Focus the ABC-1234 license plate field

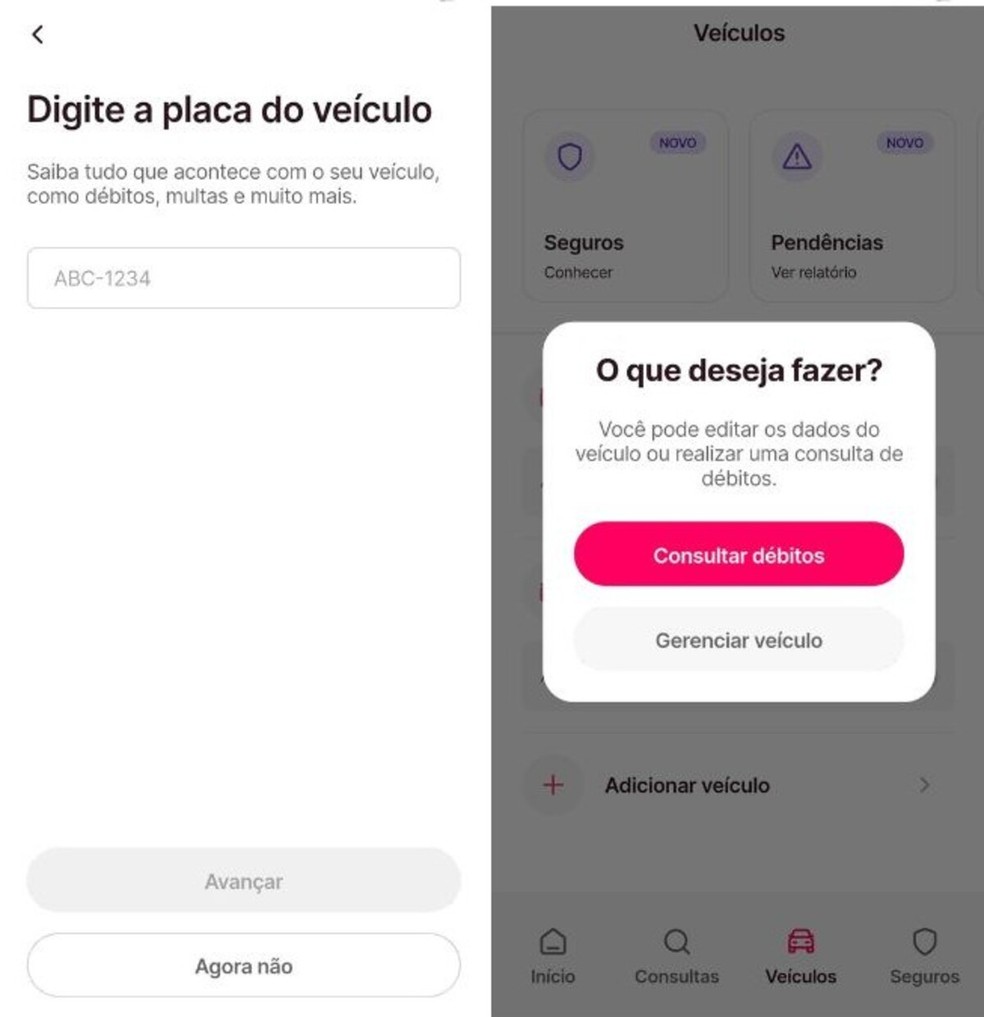click(242, 278)
